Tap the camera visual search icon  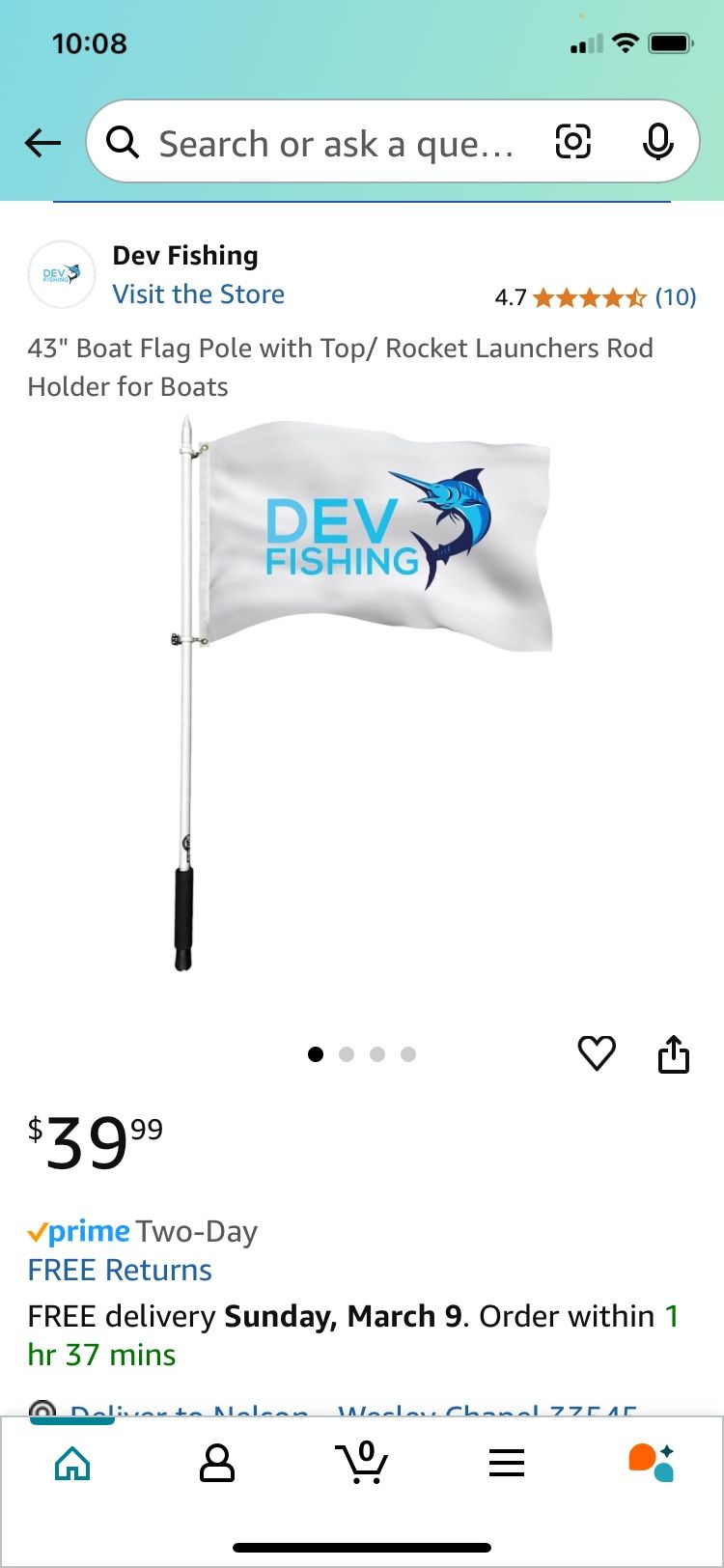click(573, 142)
